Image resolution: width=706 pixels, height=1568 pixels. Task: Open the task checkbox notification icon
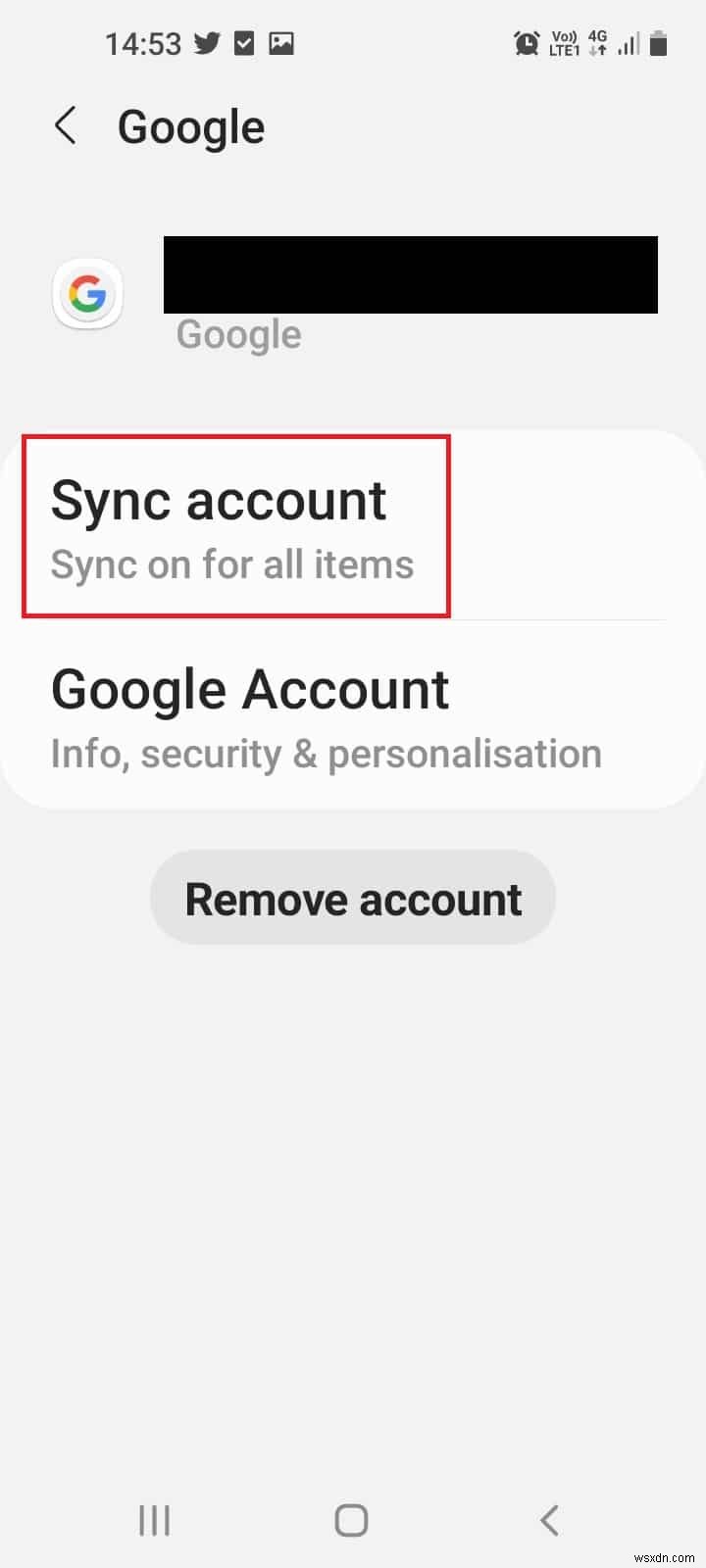(x=244, y=42)
